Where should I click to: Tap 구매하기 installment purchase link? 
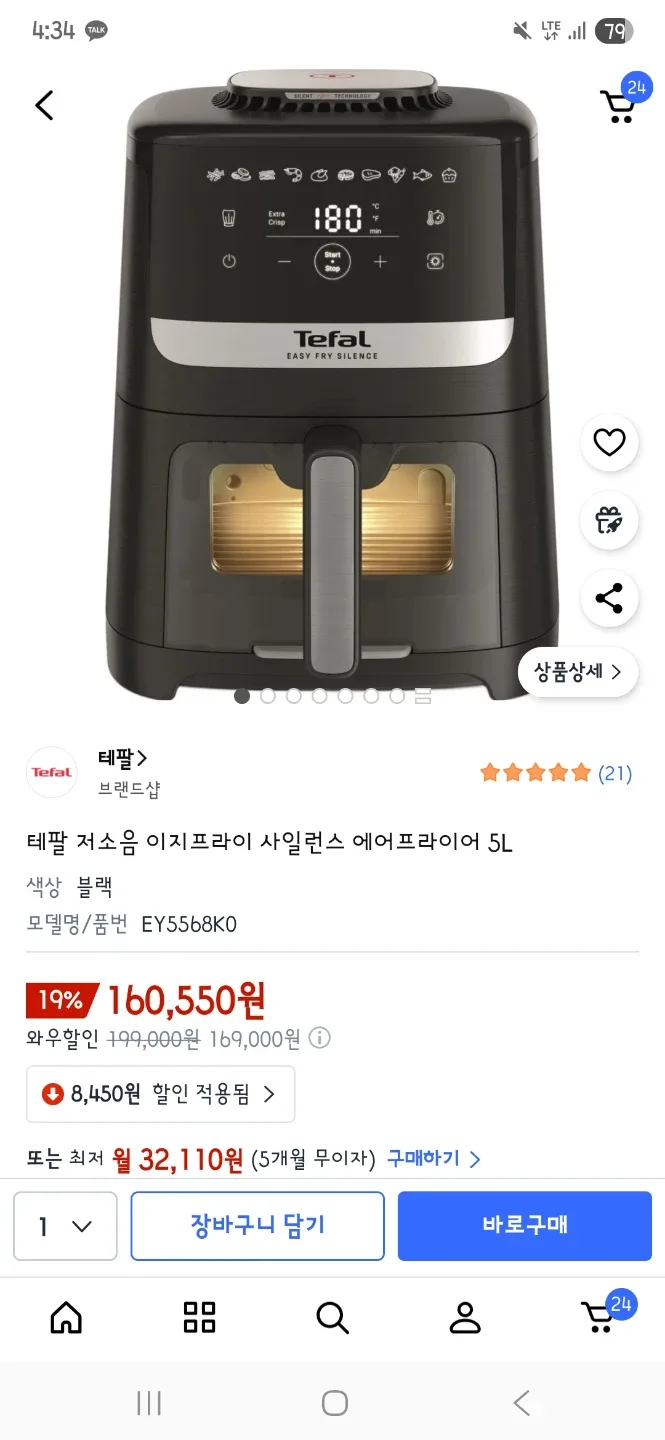[x=434, y=1159]
